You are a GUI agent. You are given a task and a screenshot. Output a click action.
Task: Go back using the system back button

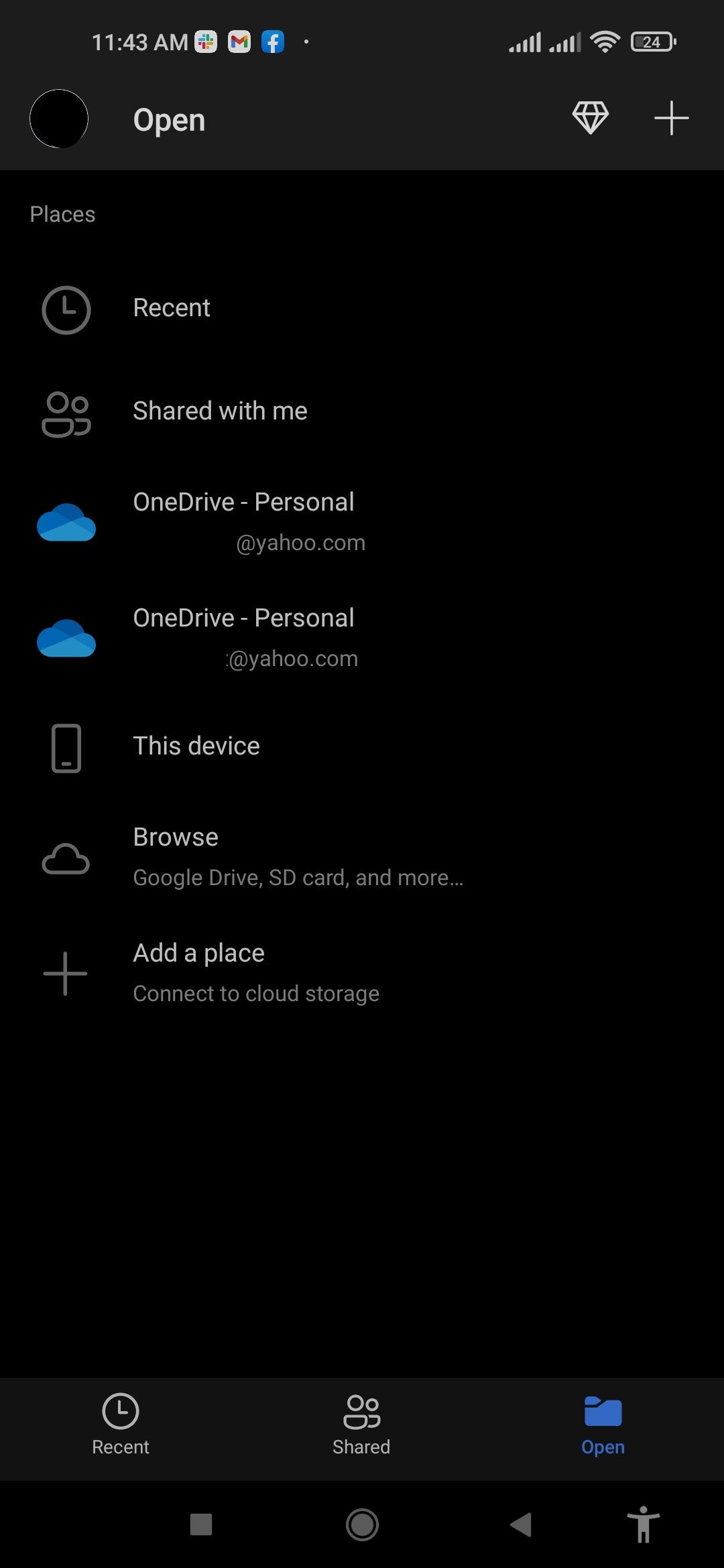coord(521,1524)
